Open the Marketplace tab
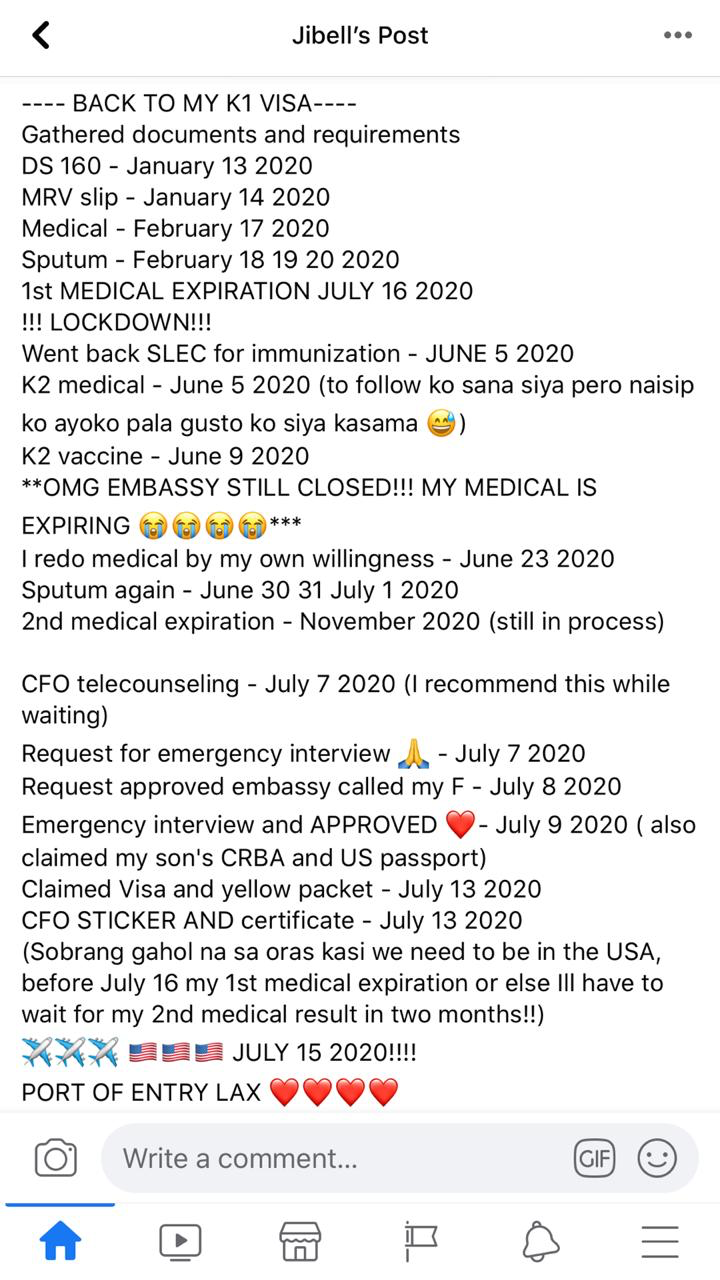 pos(300,1242)
